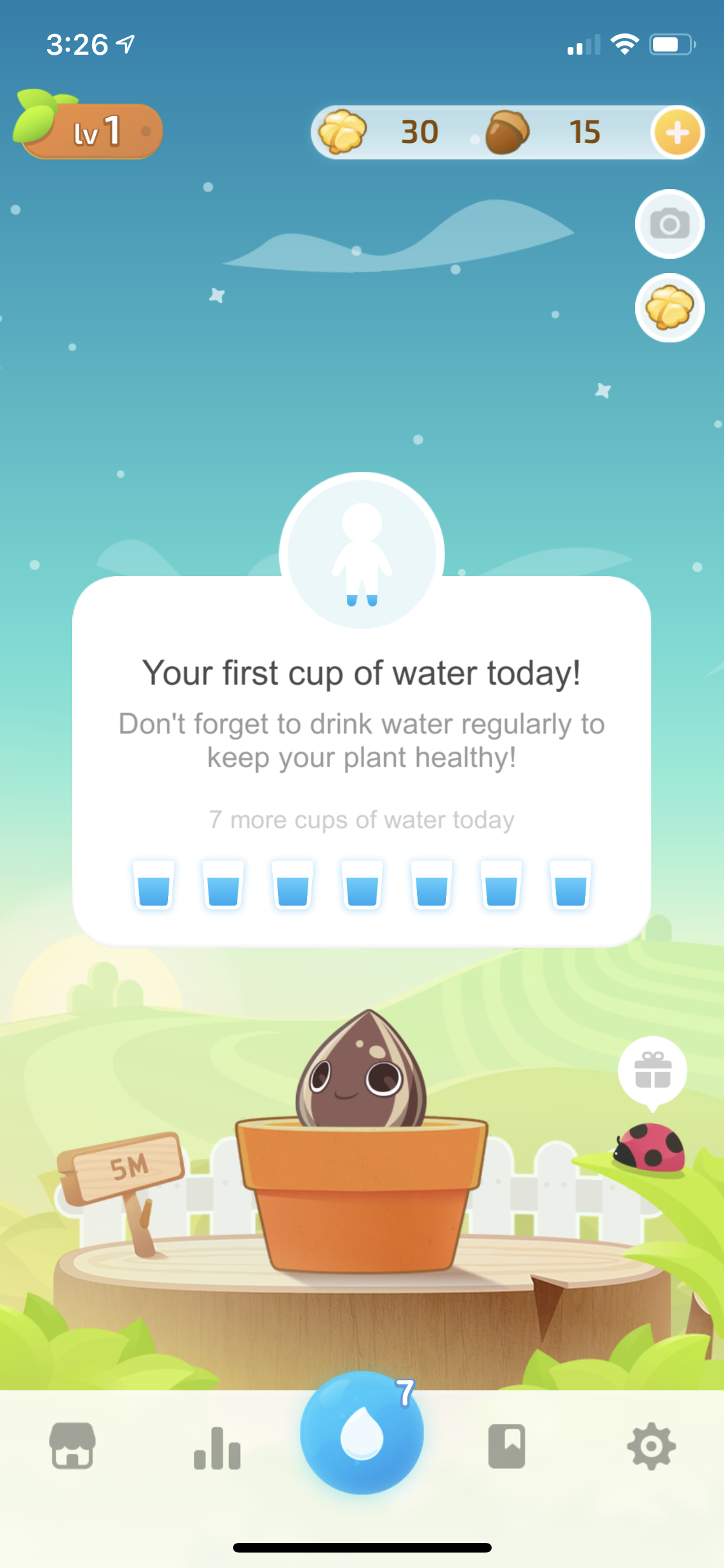Image resolution: width=724 pixels, height=1568 pixels.
Task: Tap the golden flower coin button
Action: point(669,308)
